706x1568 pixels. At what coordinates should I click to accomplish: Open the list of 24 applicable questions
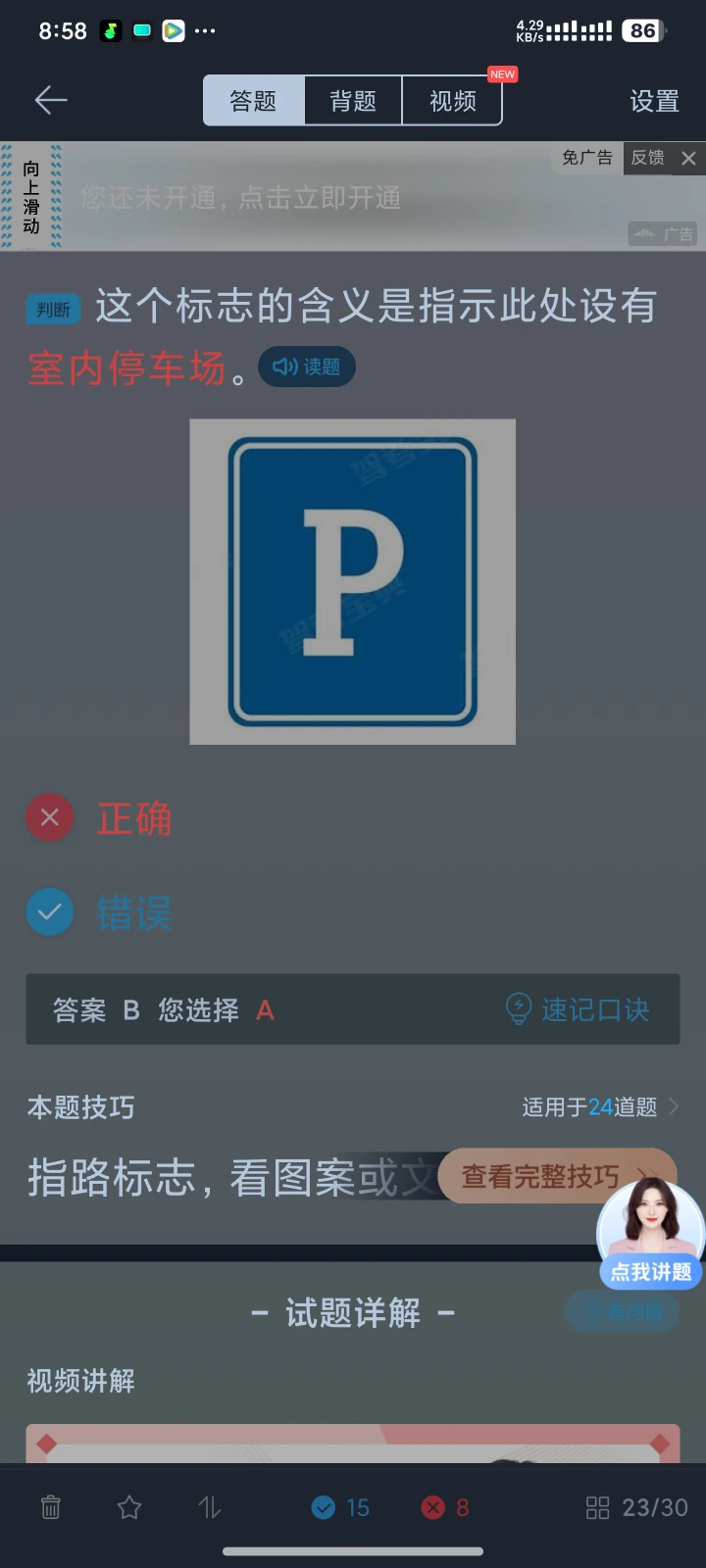point(600,1107)
